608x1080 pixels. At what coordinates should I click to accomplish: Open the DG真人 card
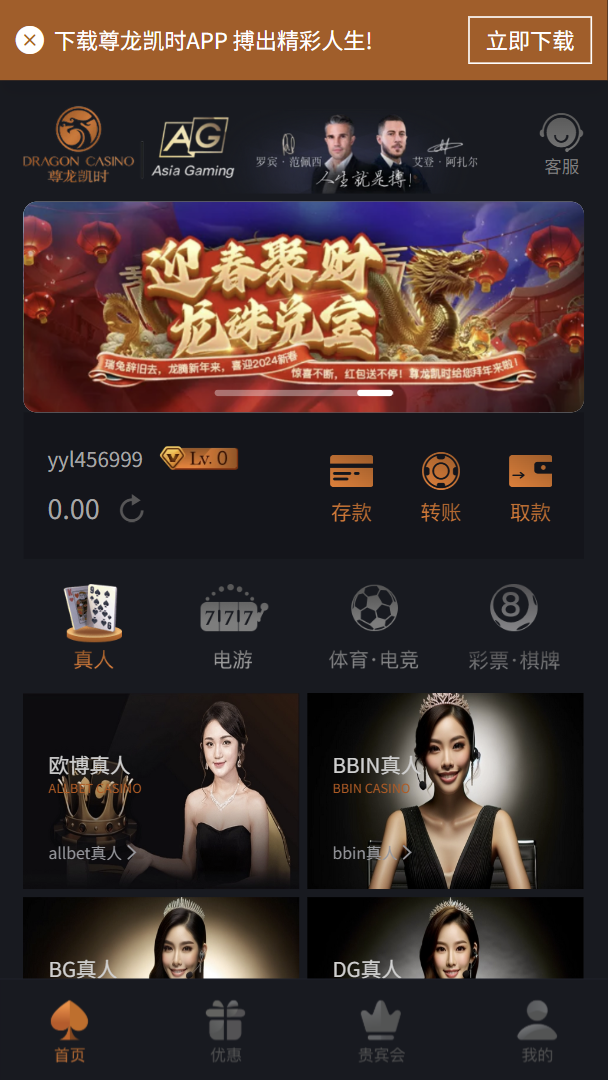pos(445,940)
